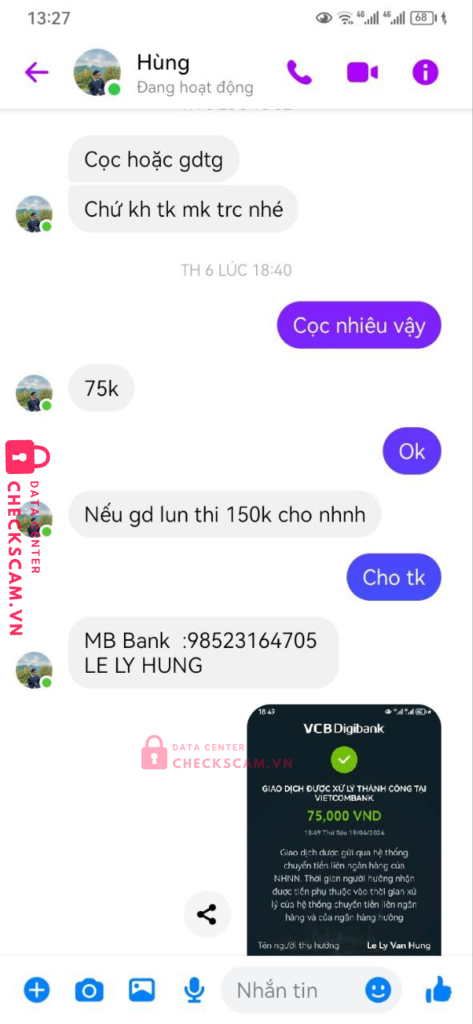Screen dimensions: 473x1024
Task: Open the VCB Digibank transfer image
Action: [344, 829]
